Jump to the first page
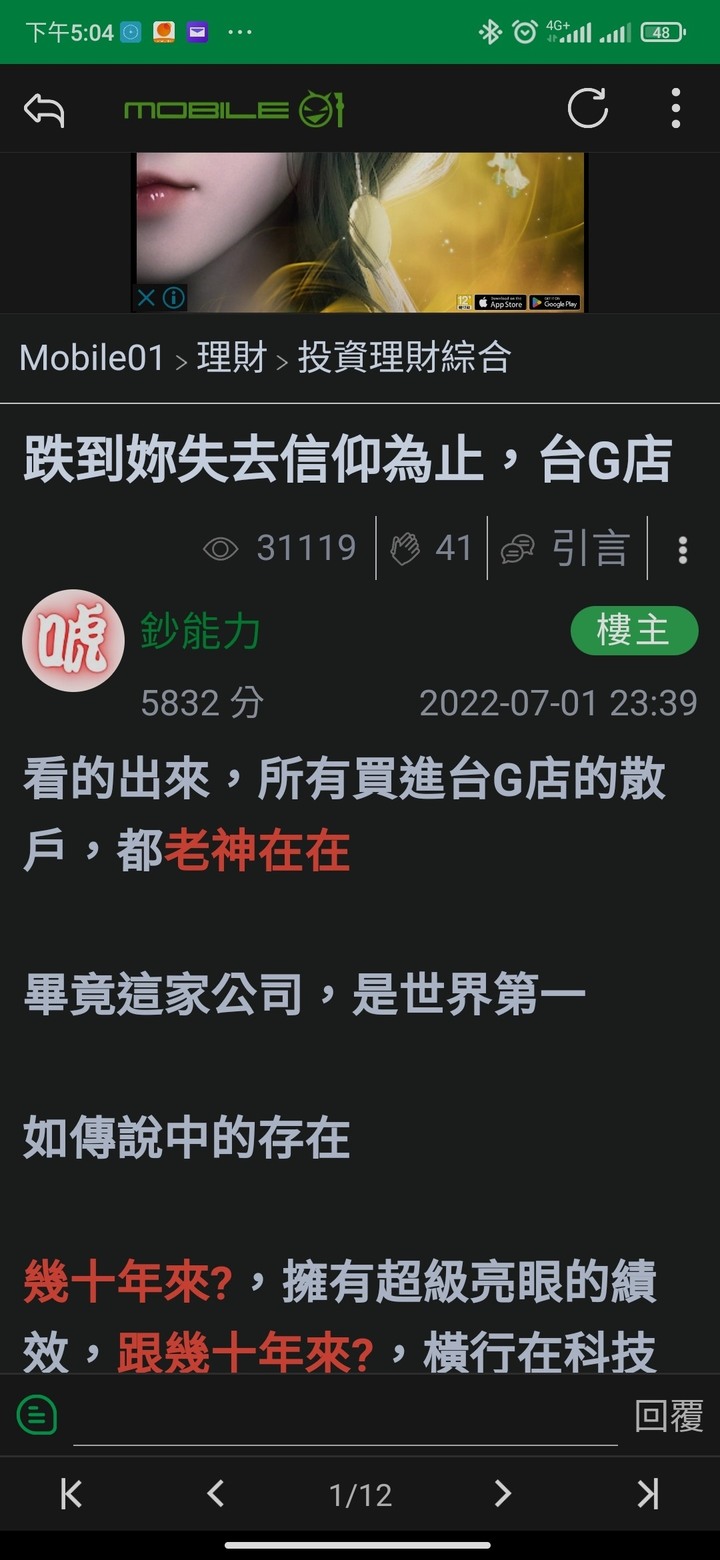720x1560 pixels. click(71, 1494)
